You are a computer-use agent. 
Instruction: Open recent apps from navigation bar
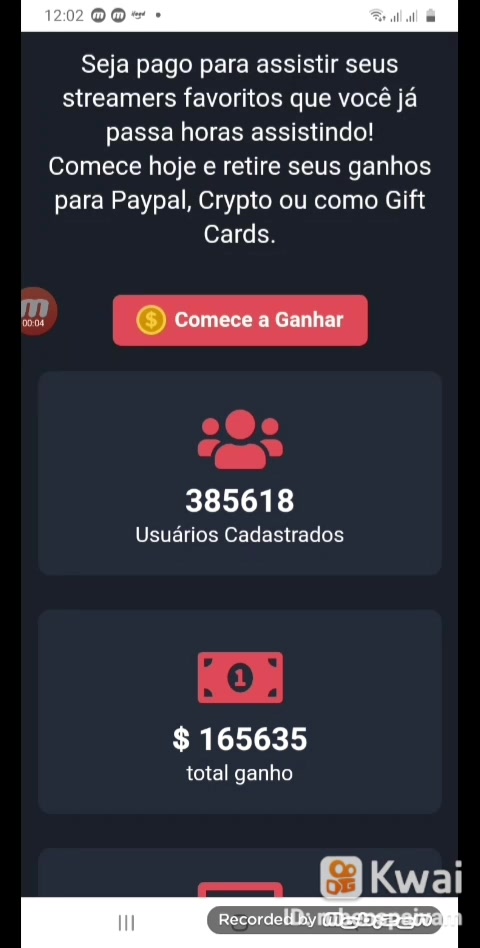pos(126,923)
